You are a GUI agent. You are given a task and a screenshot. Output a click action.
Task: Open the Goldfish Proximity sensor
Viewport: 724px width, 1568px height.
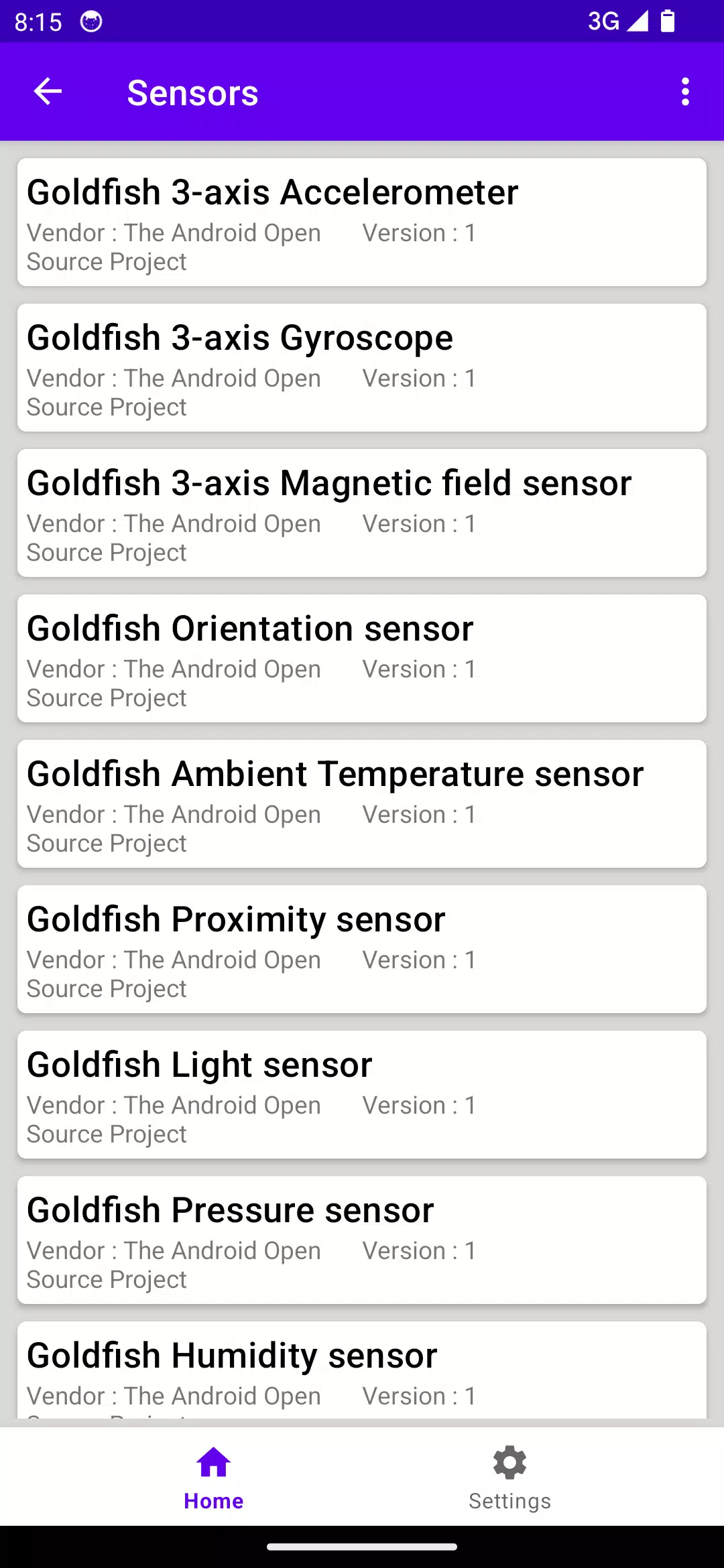[x=362, y=950]
